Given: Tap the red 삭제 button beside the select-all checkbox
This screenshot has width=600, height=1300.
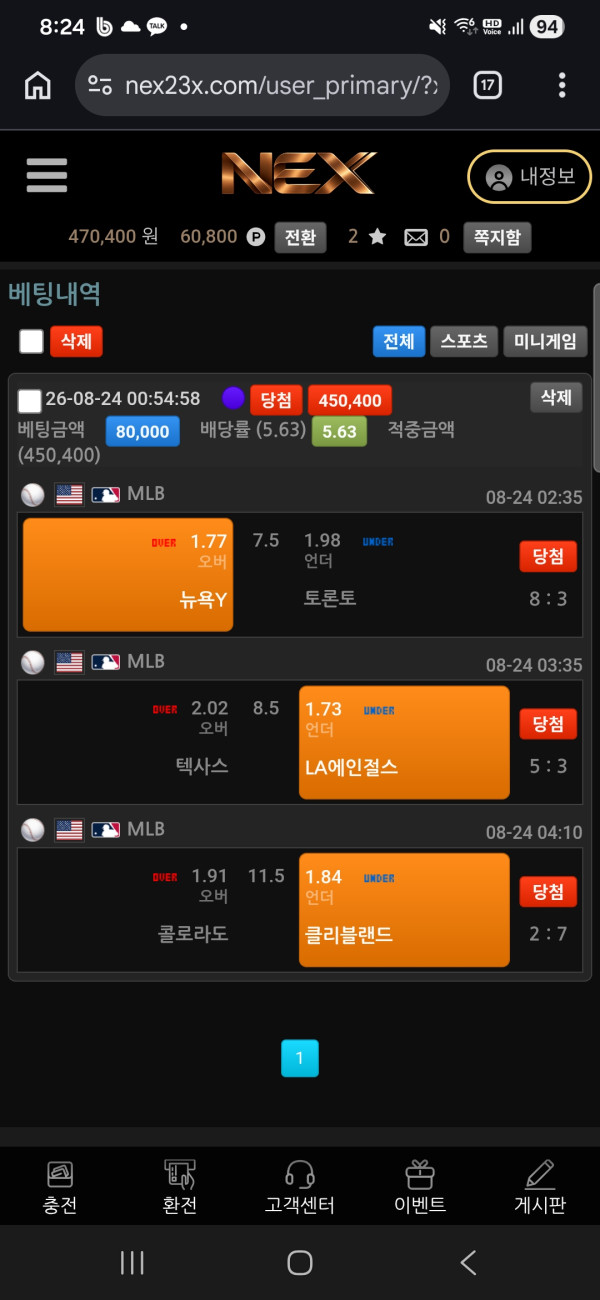Looking at the screenshot, I should pos(76,341).
